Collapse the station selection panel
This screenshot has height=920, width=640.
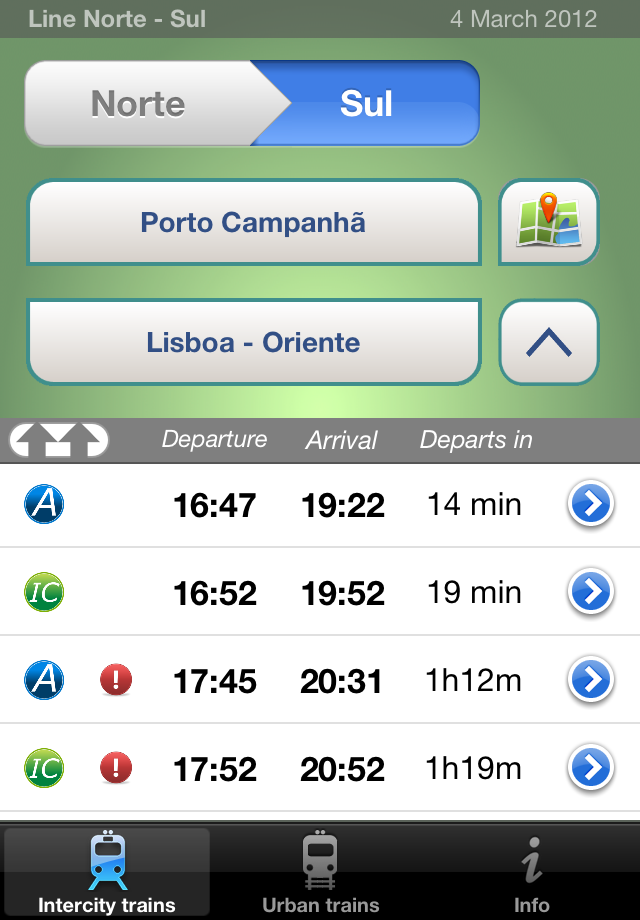pyautogui.click(x=548, y=342)
